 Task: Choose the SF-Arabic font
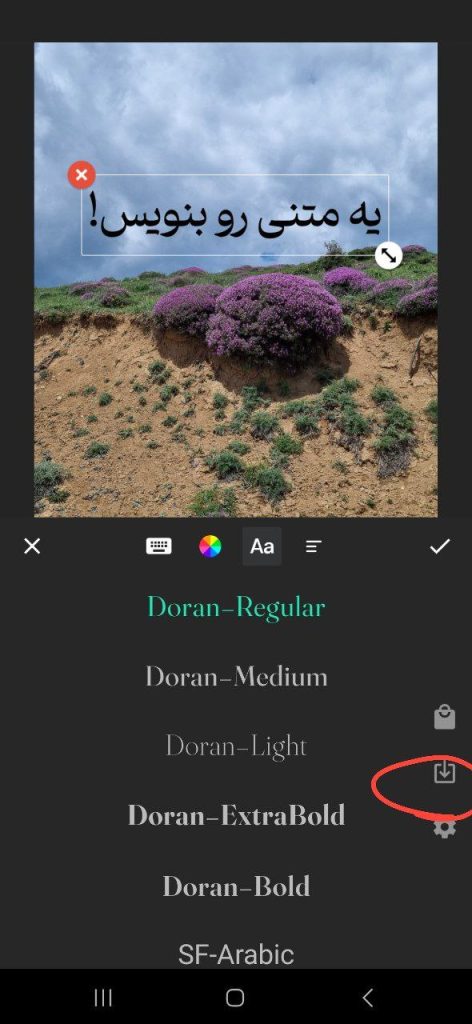(236, 954)
